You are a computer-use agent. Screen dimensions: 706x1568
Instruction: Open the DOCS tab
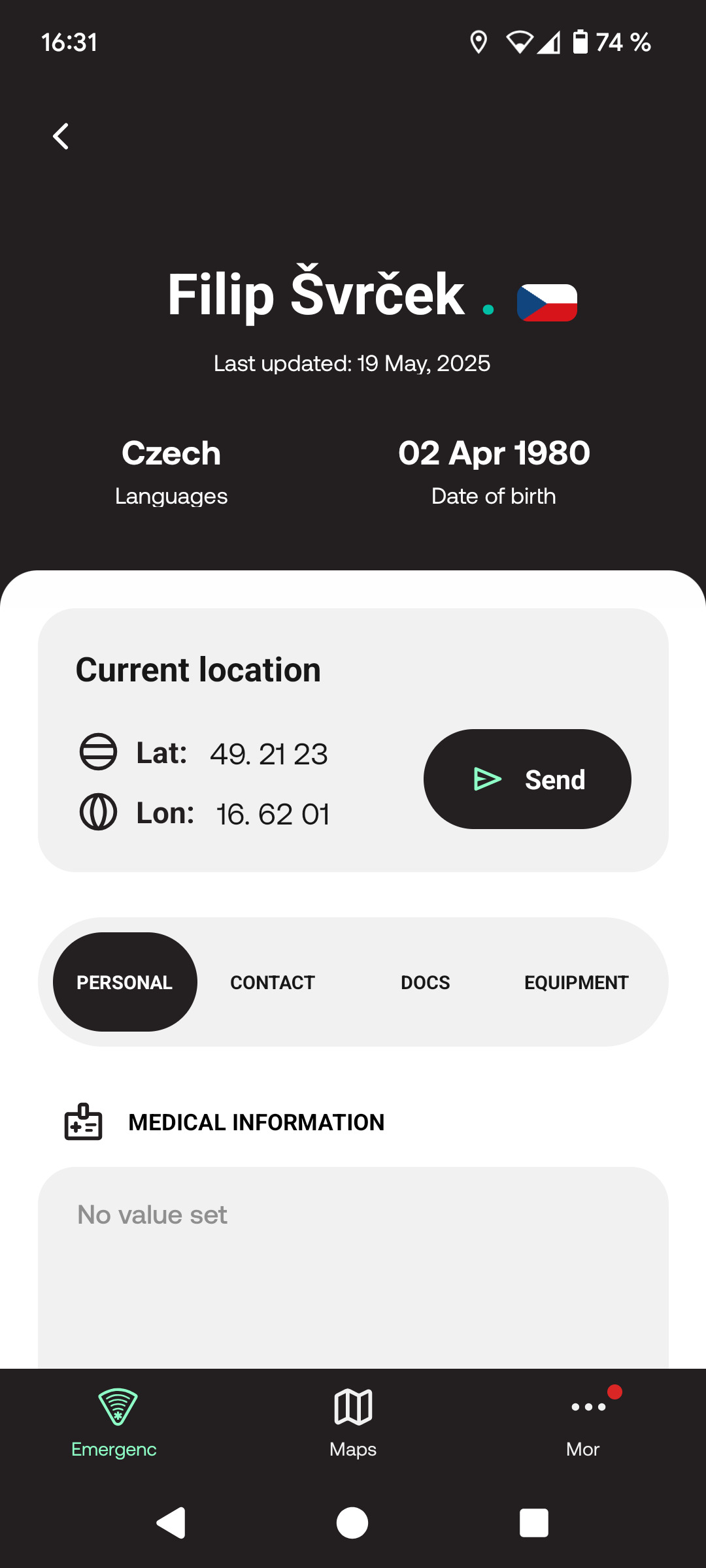(425, 982)
